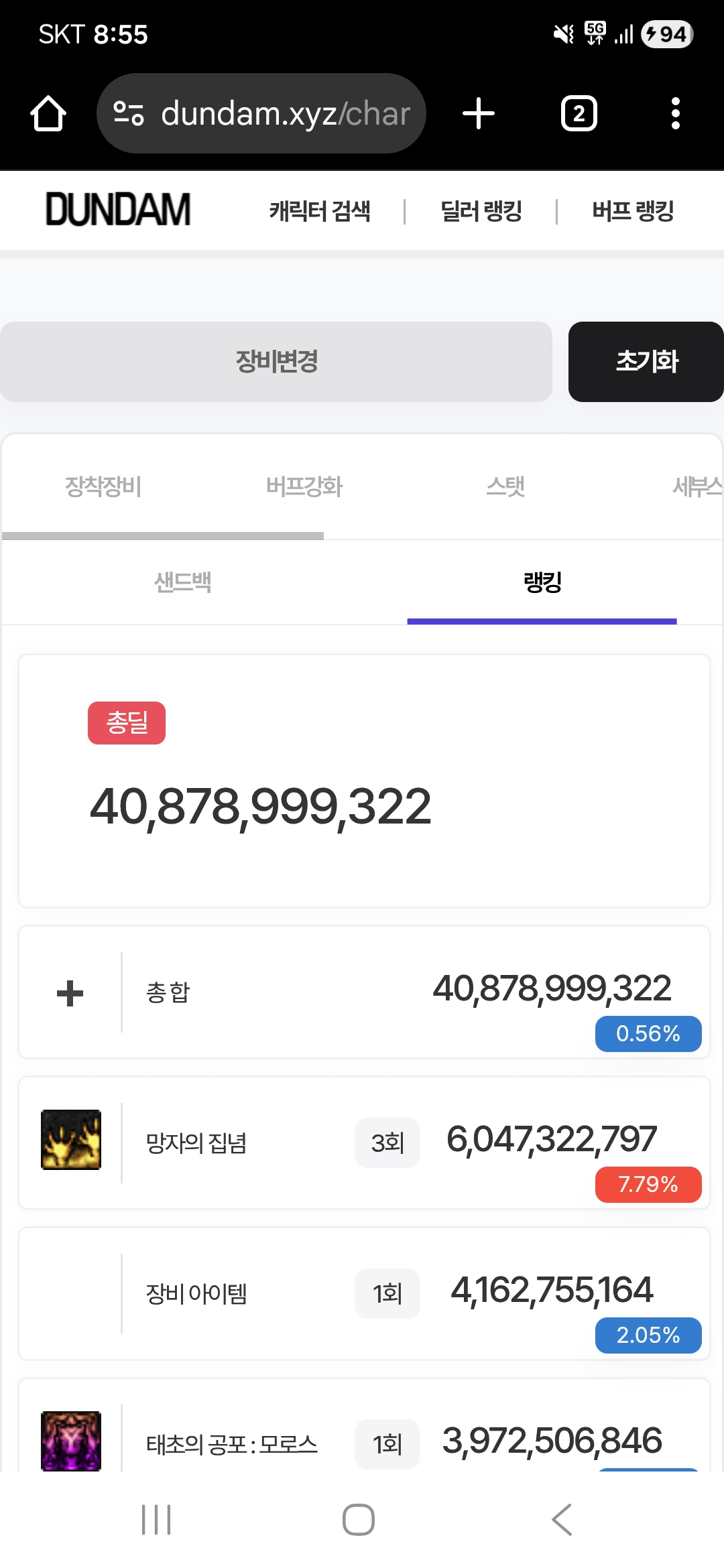Open 캐릭터 검색 page
Screen dimensions: 724x1568
320,211
